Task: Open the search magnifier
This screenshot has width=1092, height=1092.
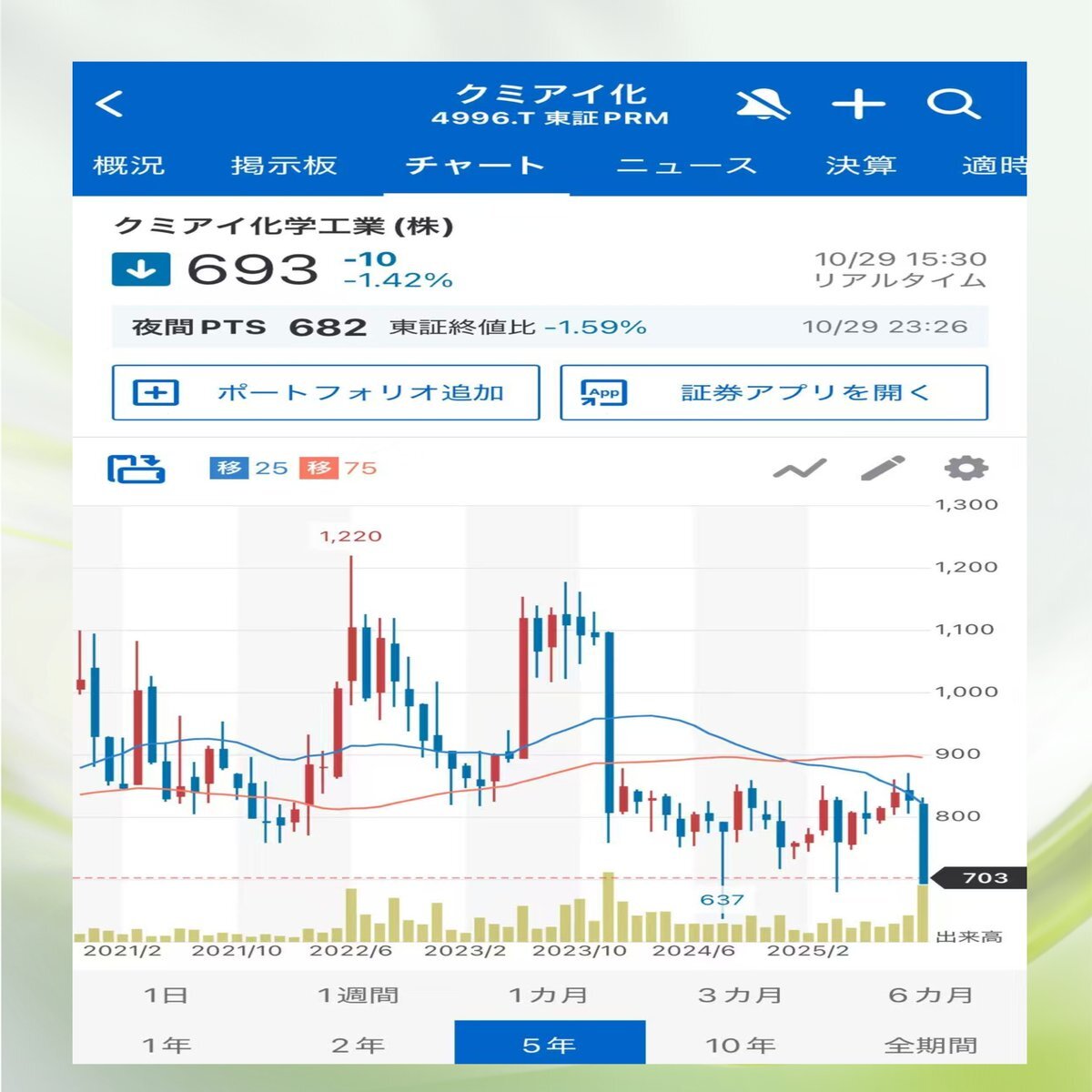Action: 953,104
